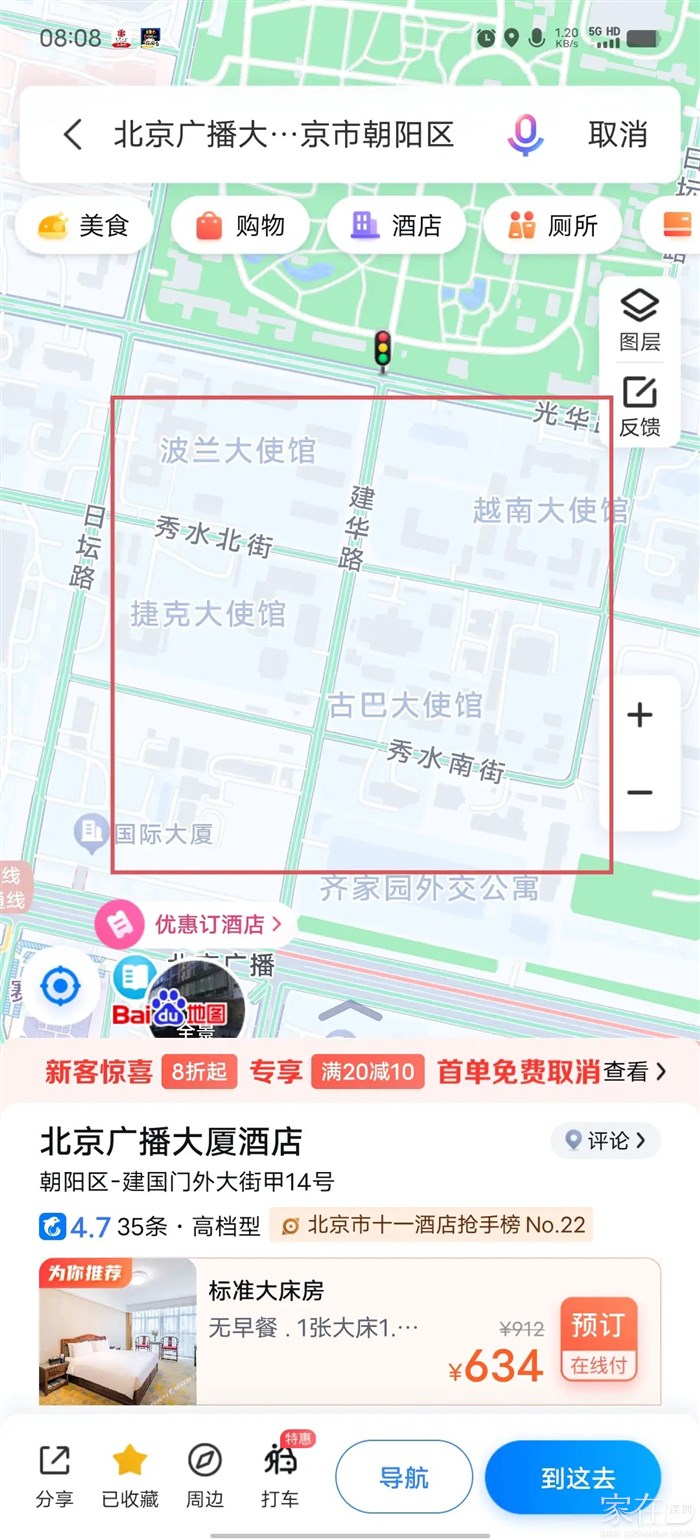The image size is (700, 1540).
Task: Recenter the map on my location
Action: (x=60, y=987)
